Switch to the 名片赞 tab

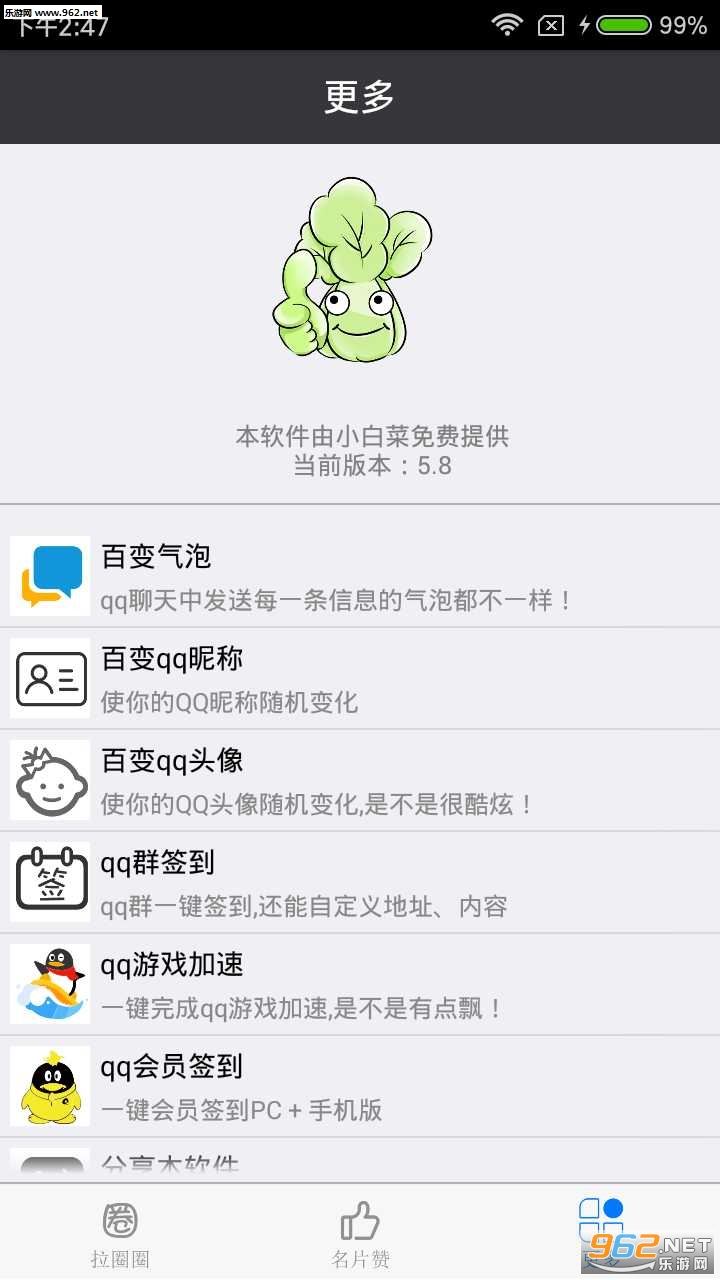[x=360, y=1233]
